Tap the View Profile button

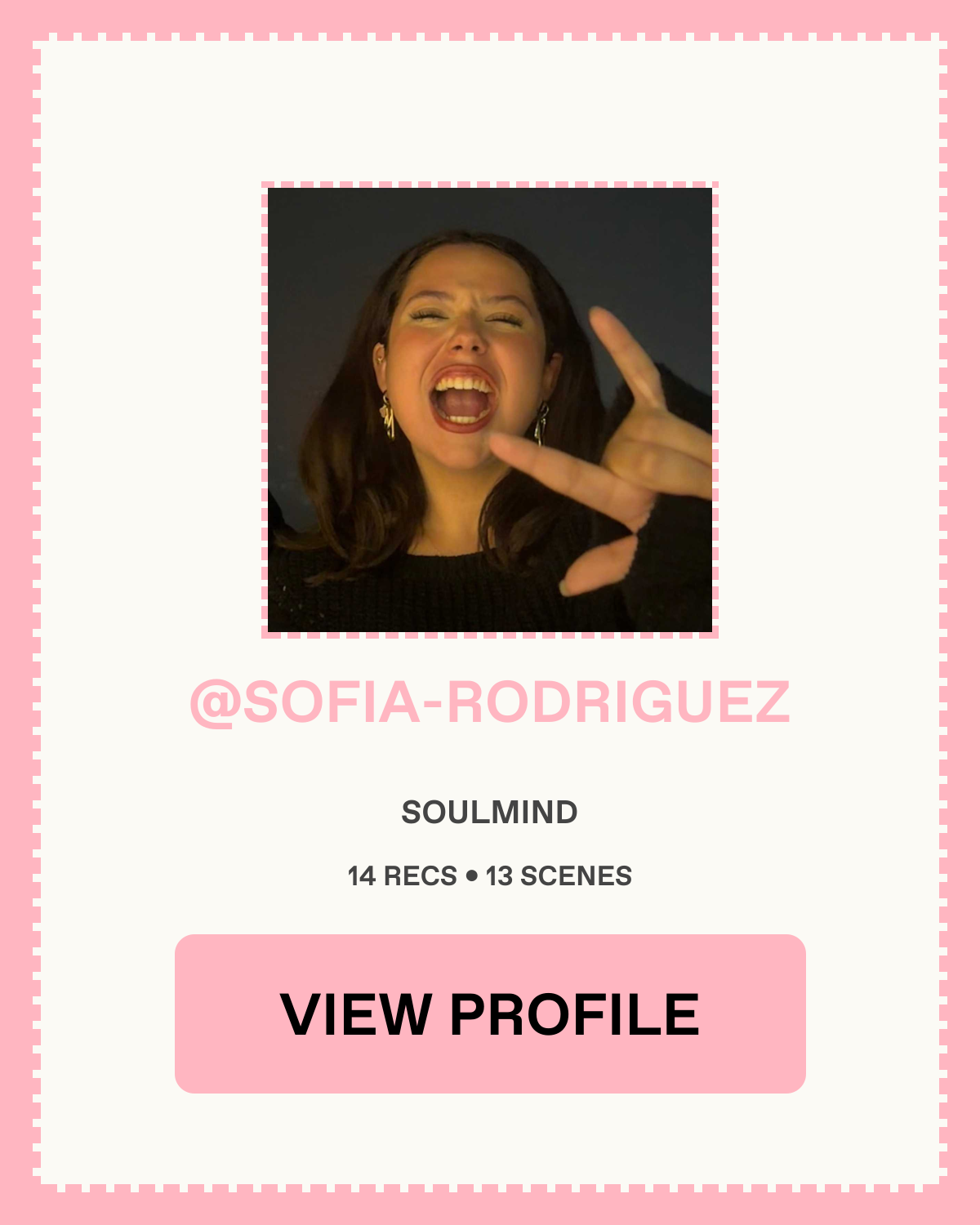coord(490,1013)
